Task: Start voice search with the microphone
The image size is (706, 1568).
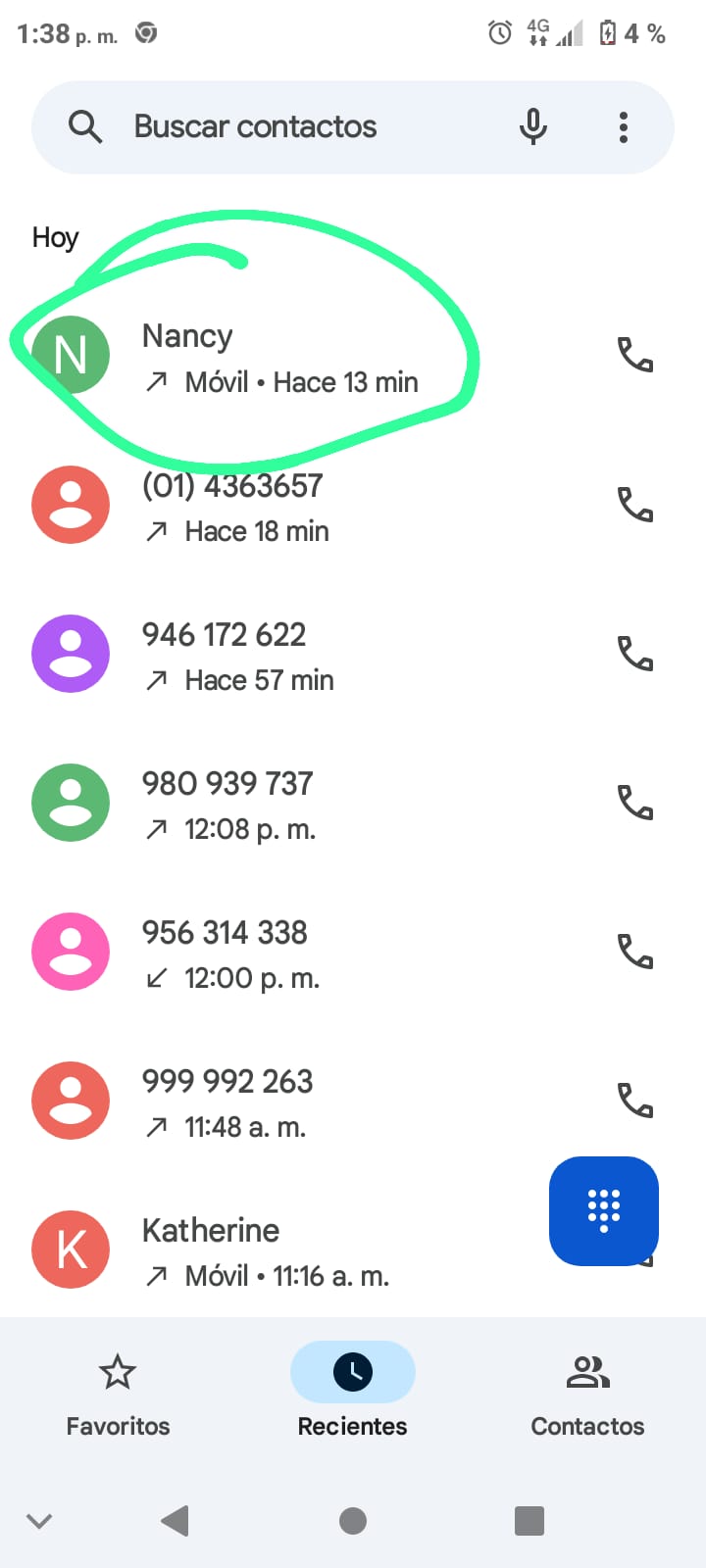Action: coord(532,127)
